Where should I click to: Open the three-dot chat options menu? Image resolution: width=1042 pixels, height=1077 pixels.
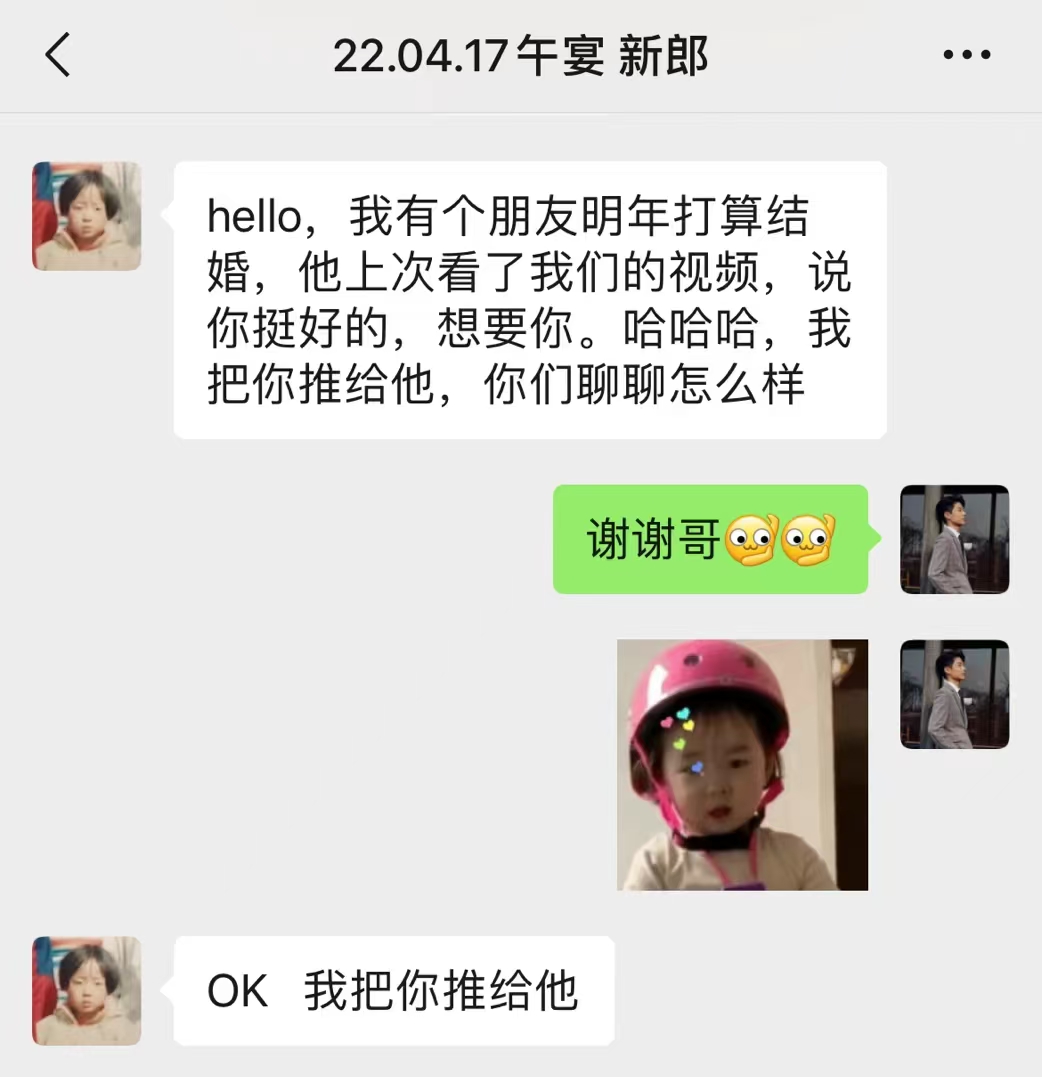point(966,55)
